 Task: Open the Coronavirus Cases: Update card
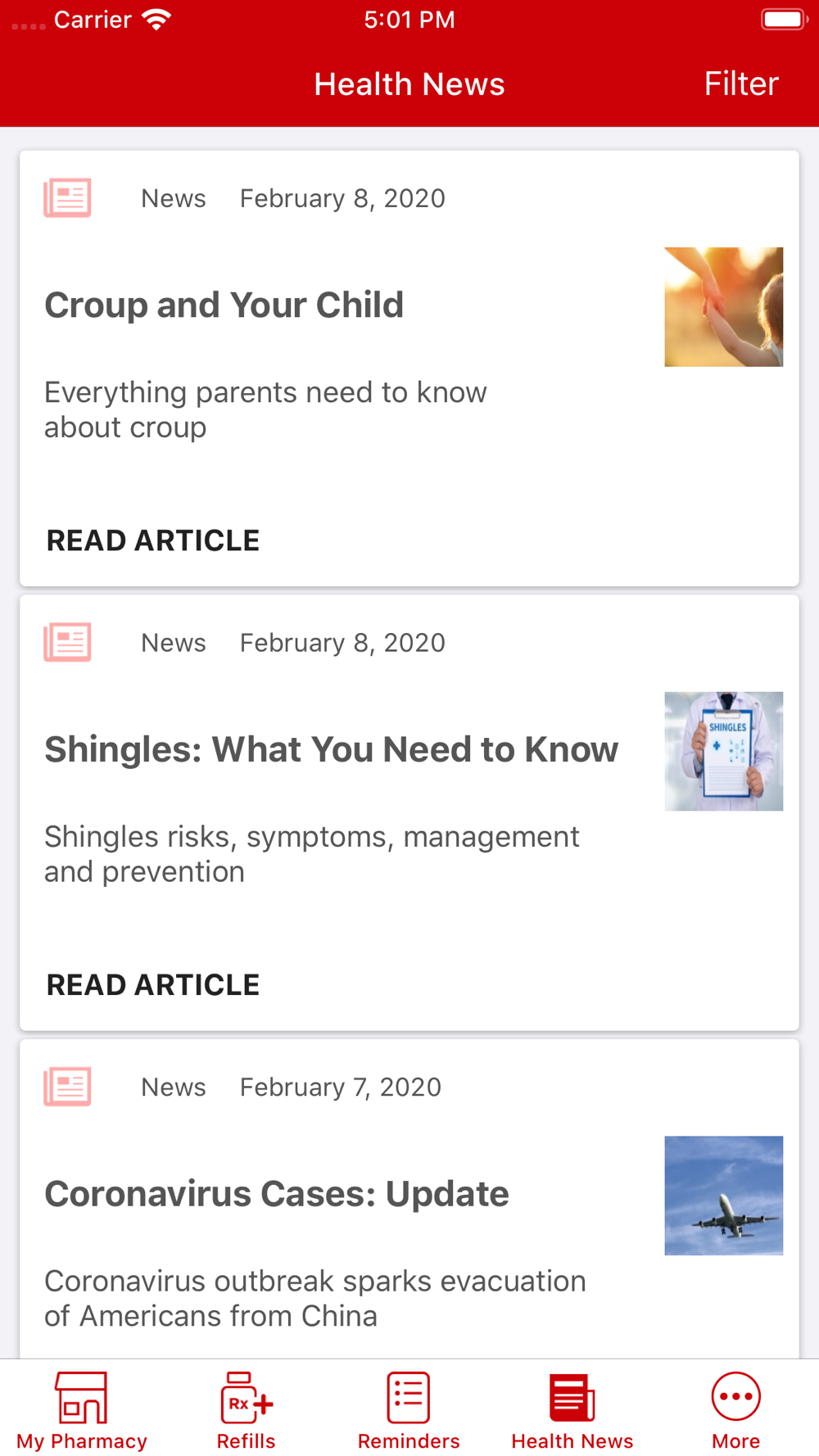click(x=277, y=1194)
